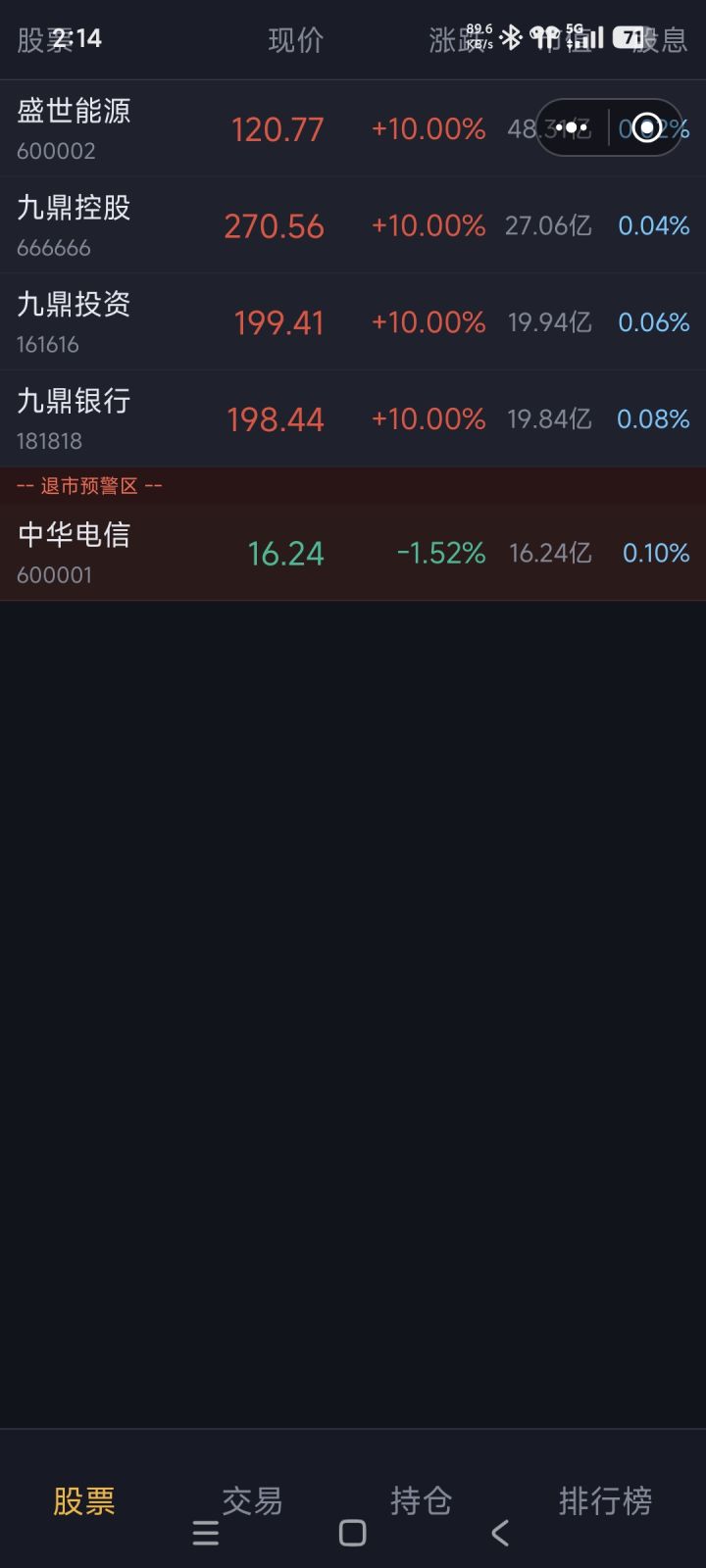Switch to the 交易 tab

[x=252, y=1500]
